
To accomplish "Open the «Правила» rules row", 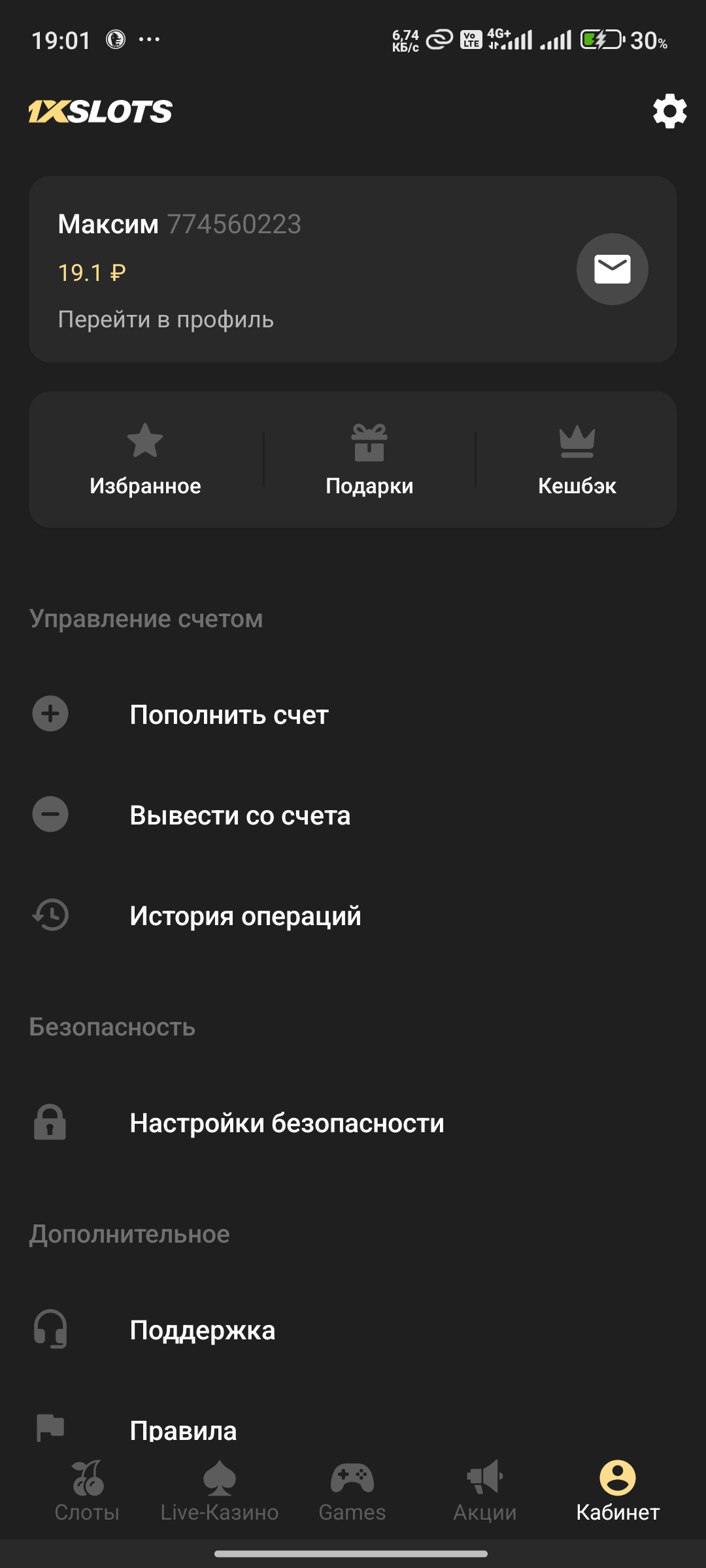I will pos(183,1429).
